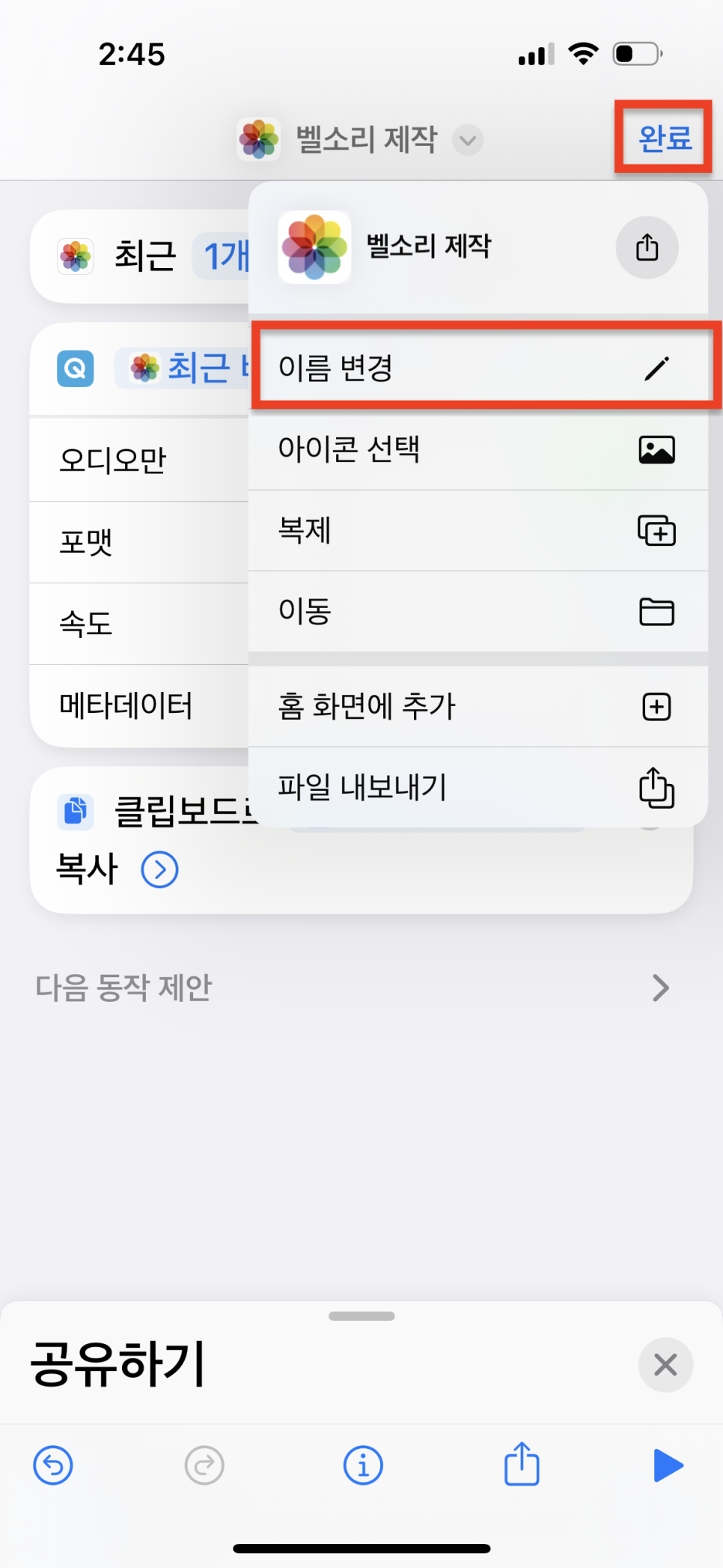Close the 공유하기 panel
The height and width of the screenshot is (1568, 723).
click(665, 1364)
